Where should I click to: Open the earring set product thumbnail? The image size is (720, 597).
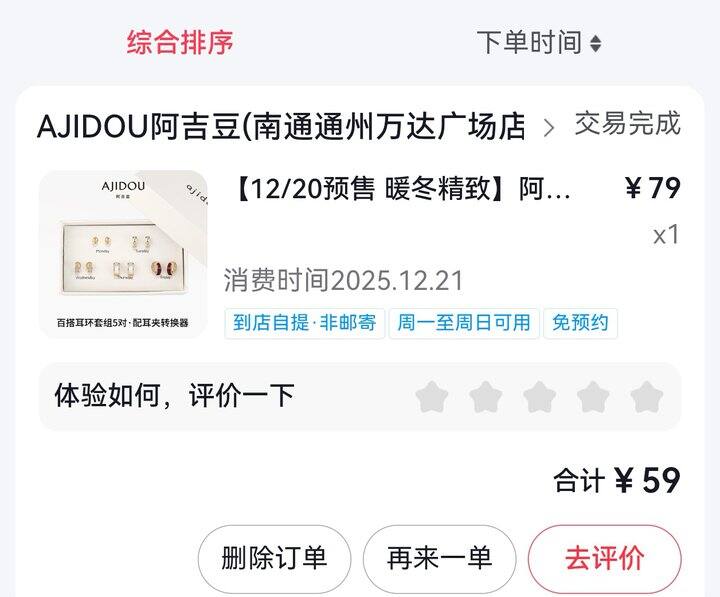[123, 254]
